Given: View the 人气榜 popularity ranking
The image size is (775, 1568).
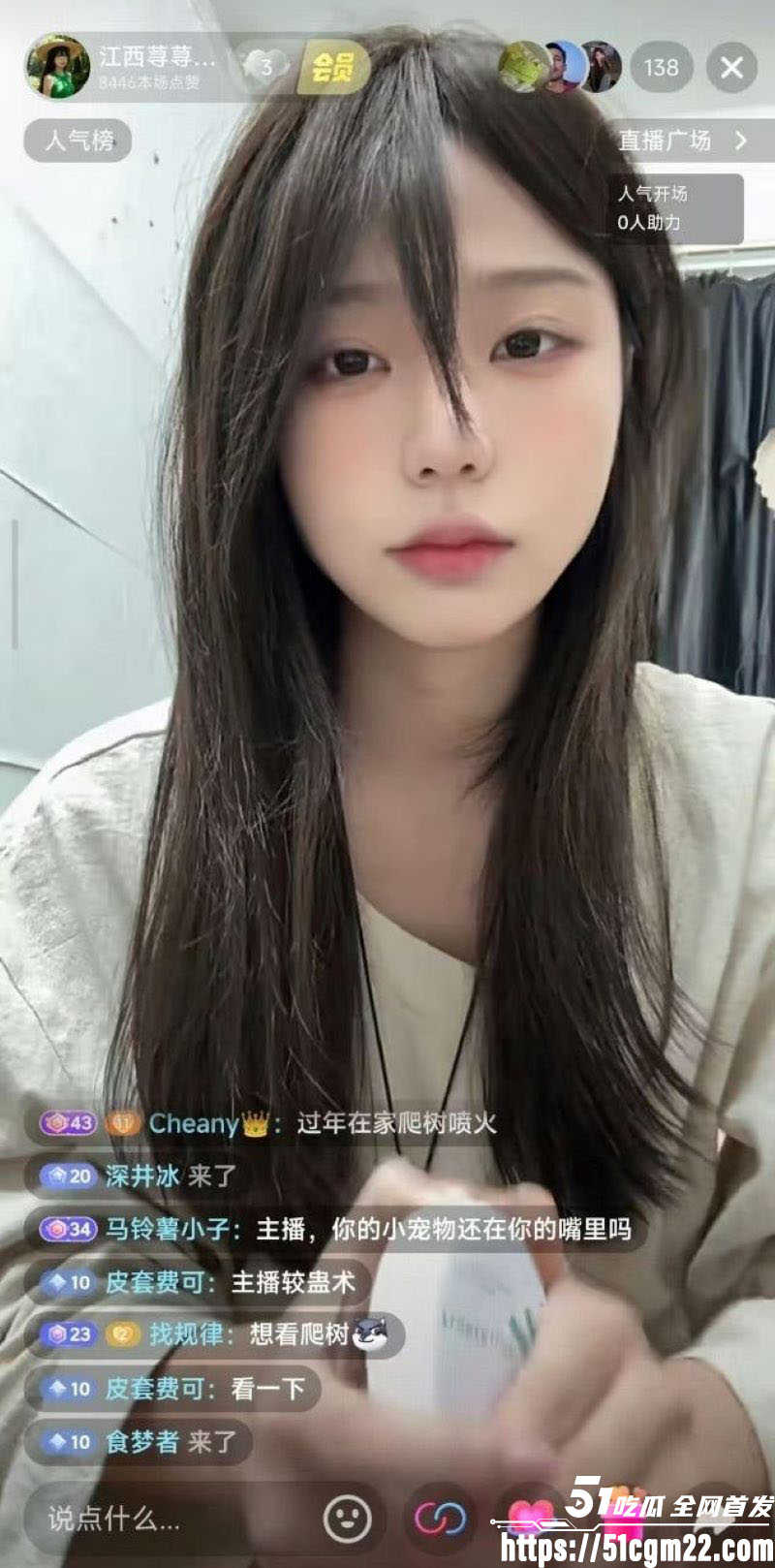Looking at the screenshot, I should (x=78, y=141).
